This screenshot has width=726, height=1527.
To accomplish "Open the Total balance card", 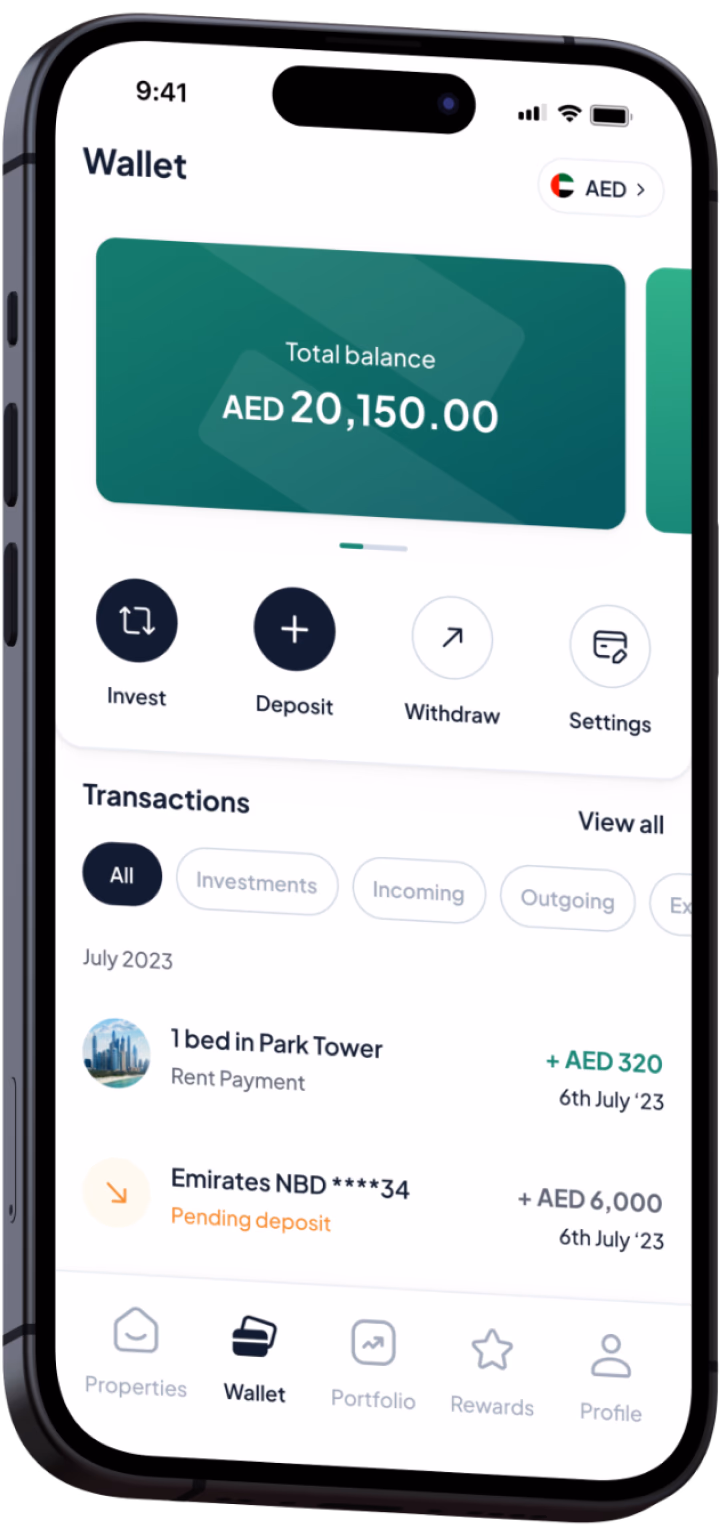I will 360,385.
